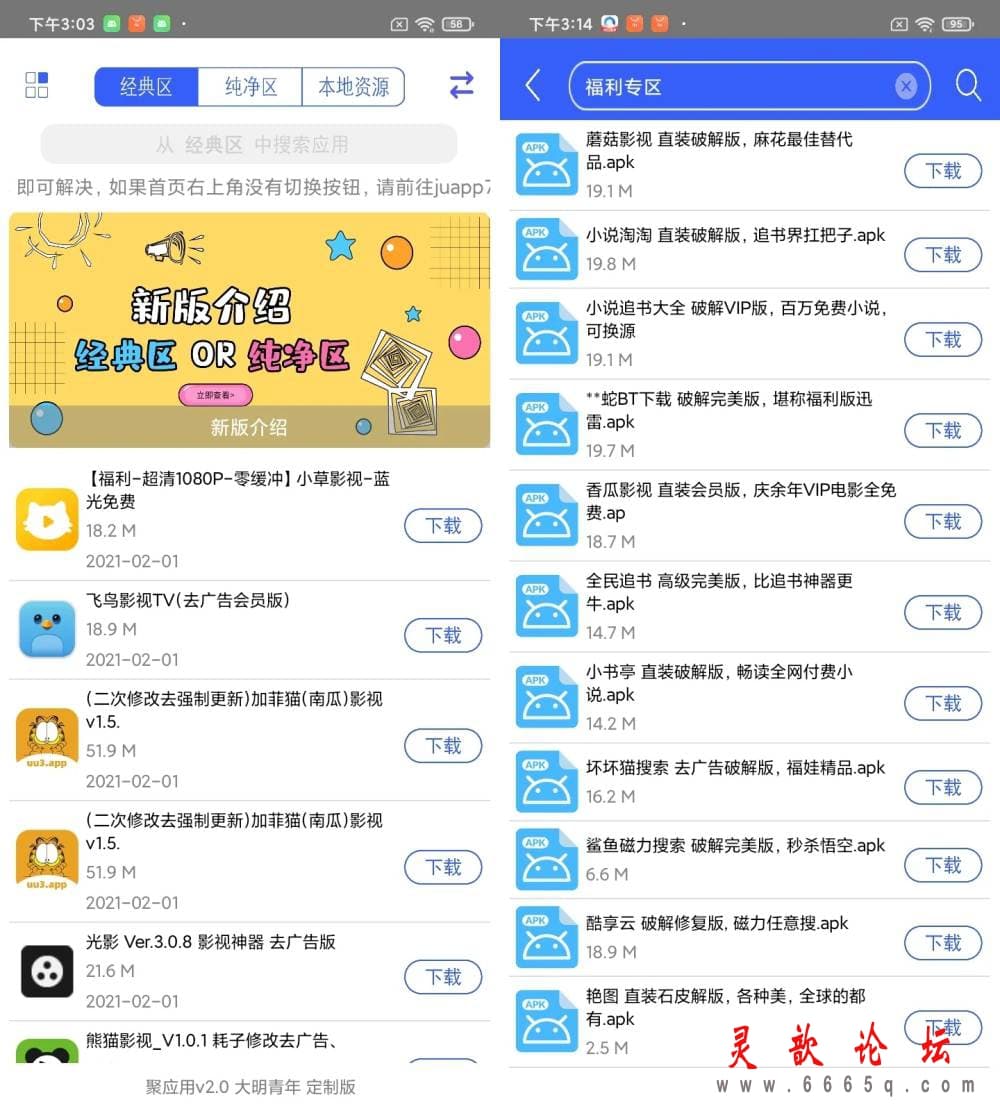Open the 新版介绍 banner
Screen dimensions: 1000x1111
tap(249, 330)
